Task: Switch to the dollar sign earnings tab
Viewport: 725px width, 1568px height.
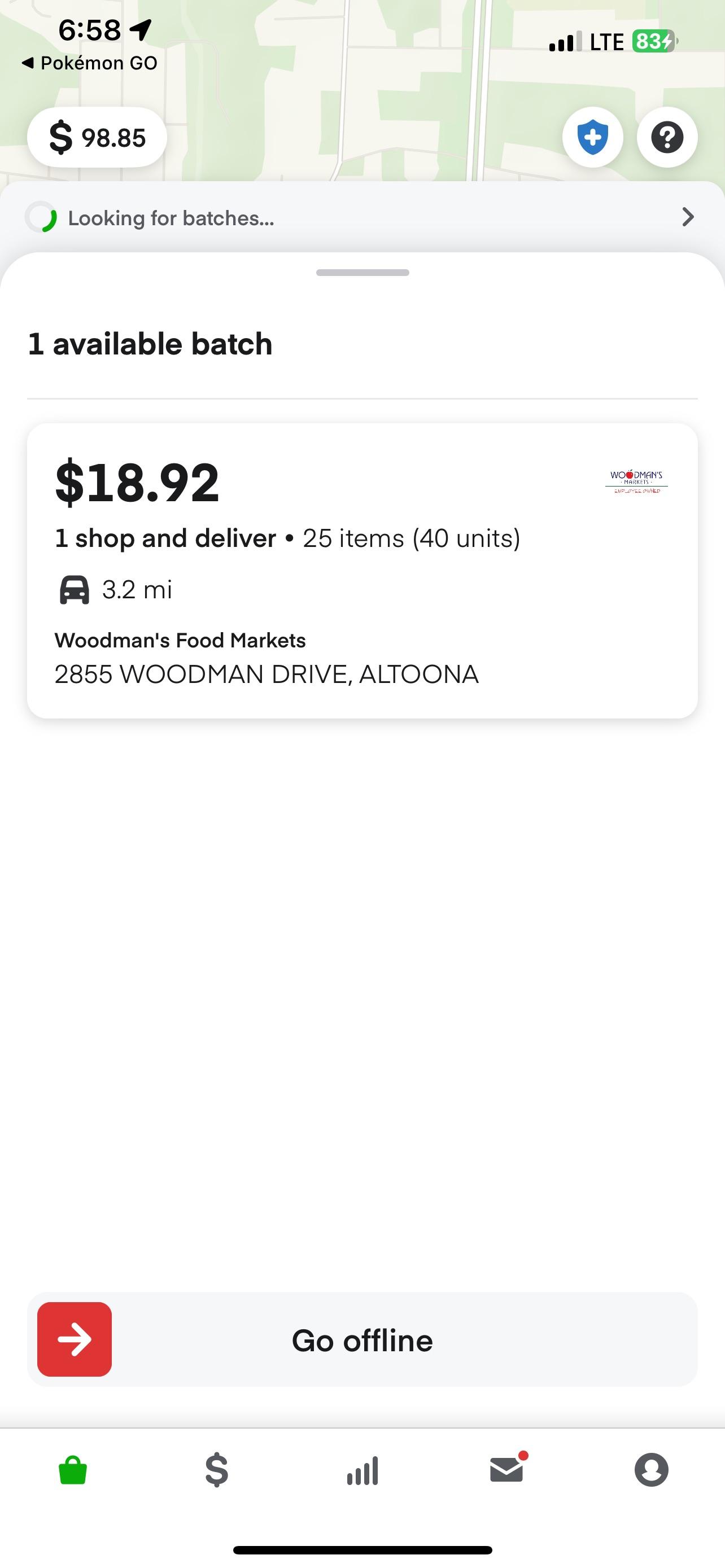Action: (x=217, y=1470)
